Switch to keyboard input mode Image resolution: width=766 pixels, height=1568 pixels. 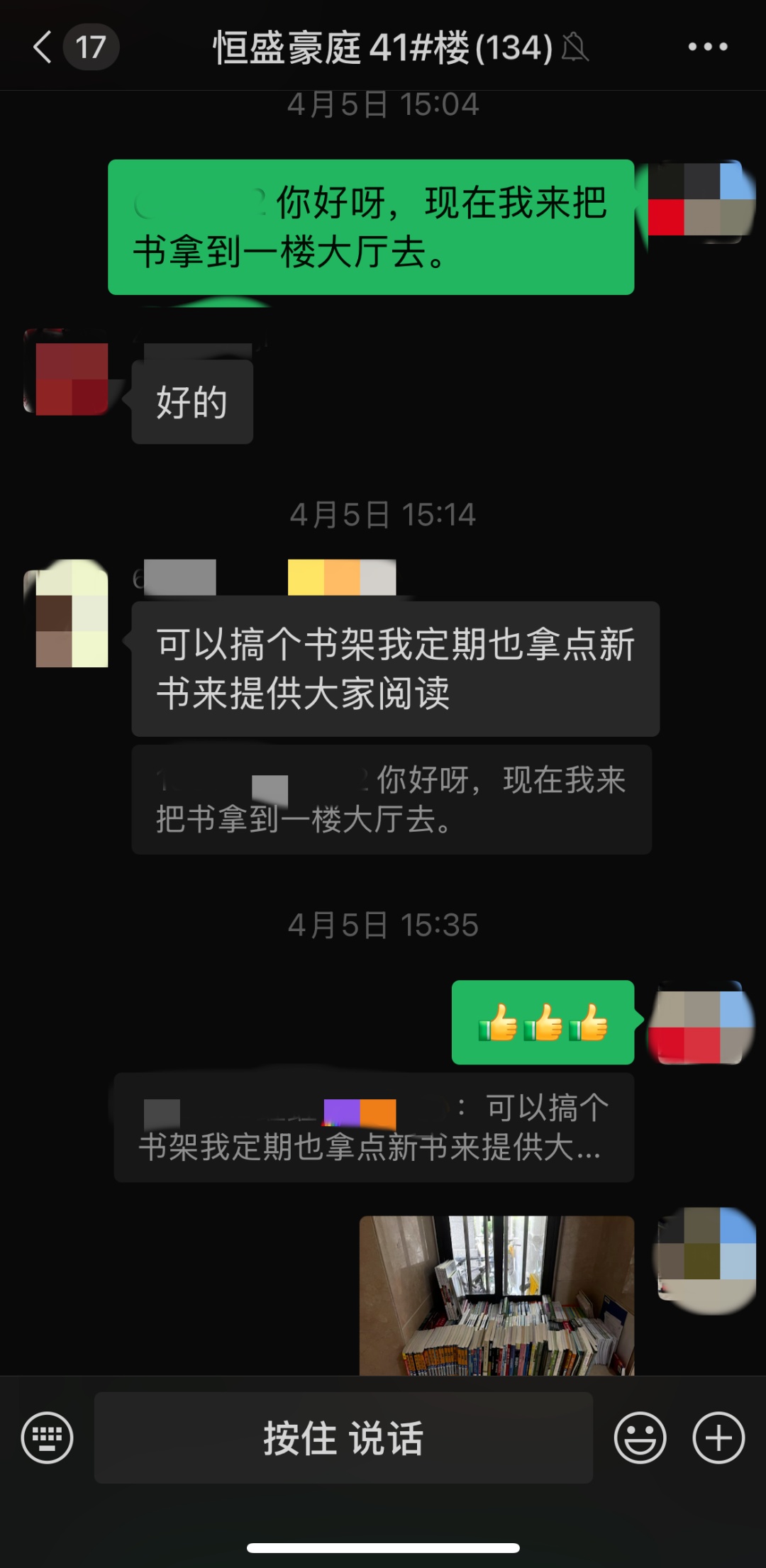tap(47, 1438)
